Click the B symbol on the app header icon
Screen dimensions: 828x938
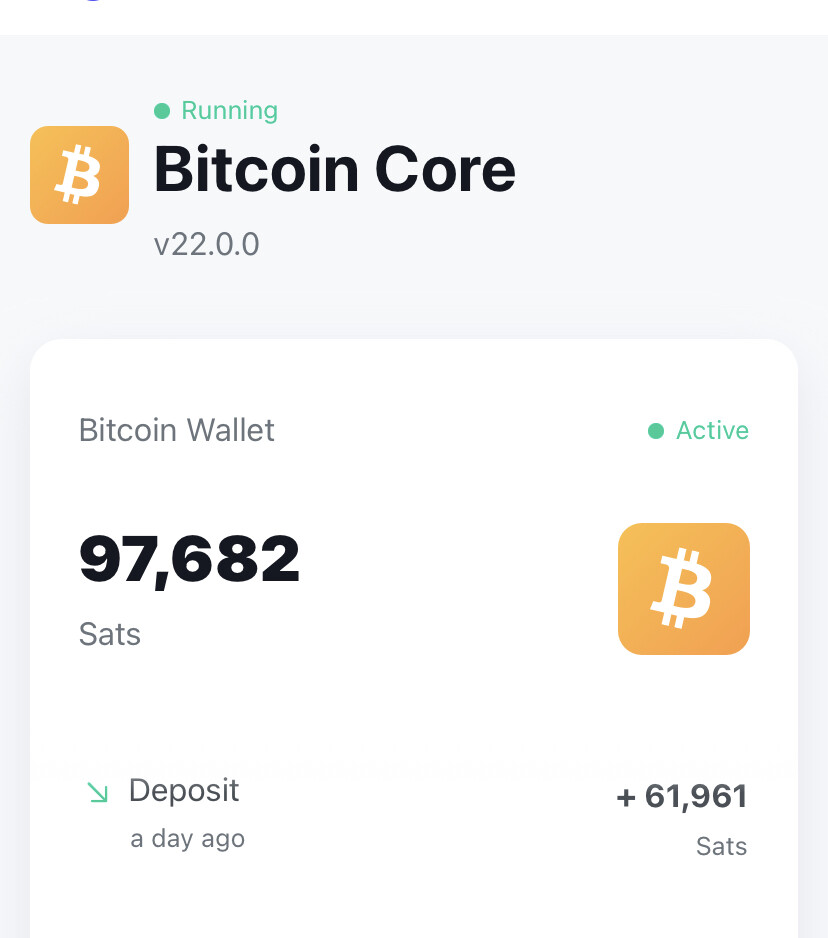(79, 174)
